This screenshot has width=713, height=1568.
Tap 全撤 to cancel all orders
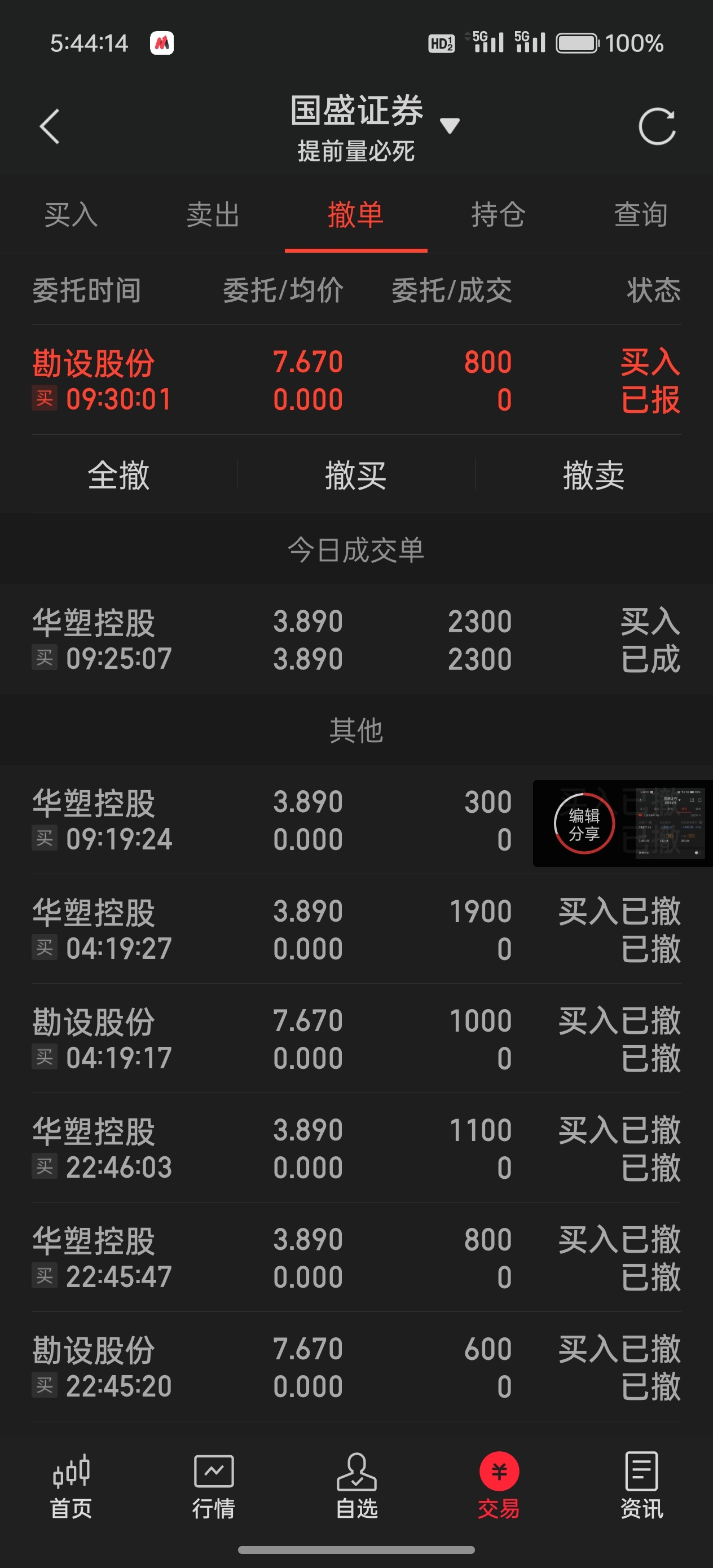[118, 475]
